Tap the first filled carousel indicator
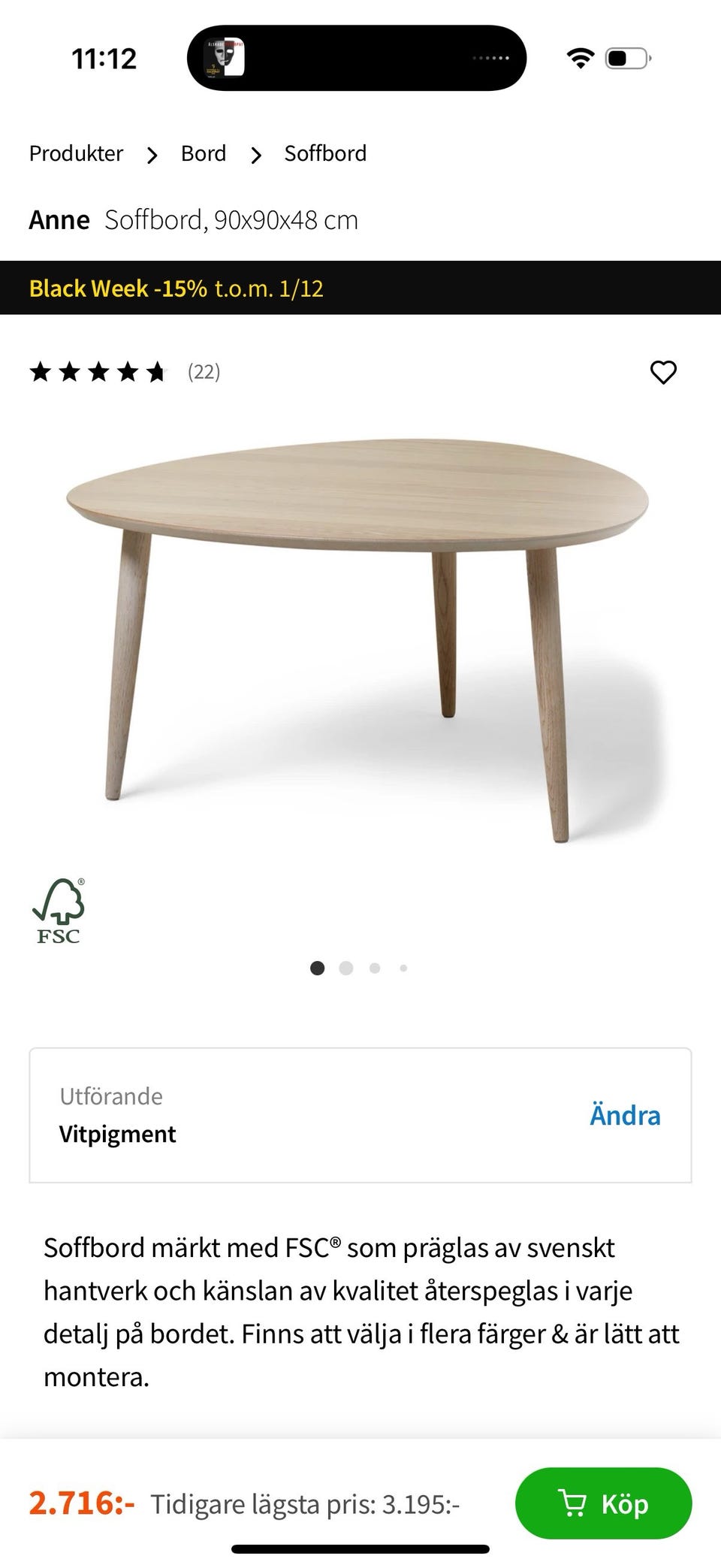Image resolution: width=721 pixels, height=1568 pixels. (x=318, y=968)
